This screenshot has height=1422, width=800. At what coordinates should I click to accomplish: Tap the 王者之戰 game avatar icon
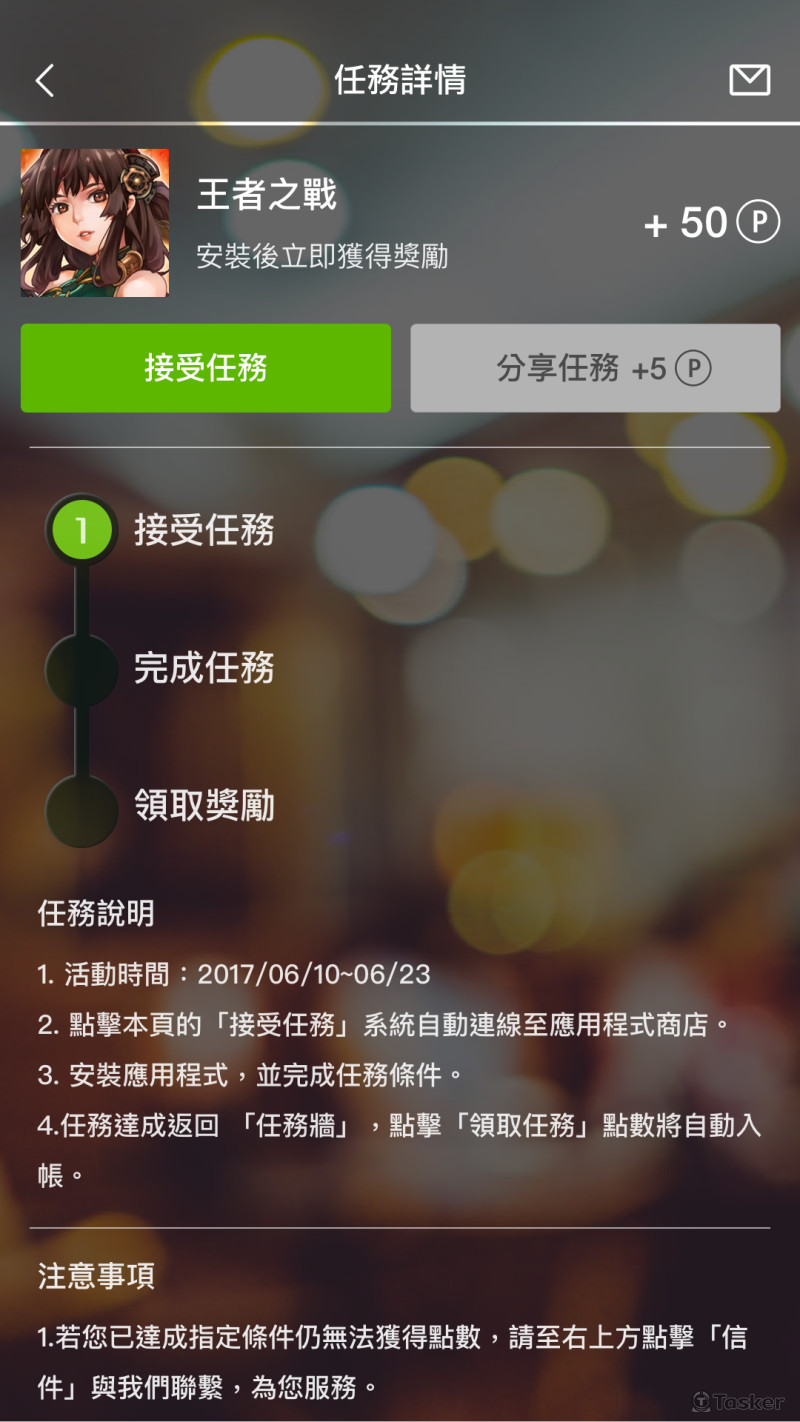(94, 221)
